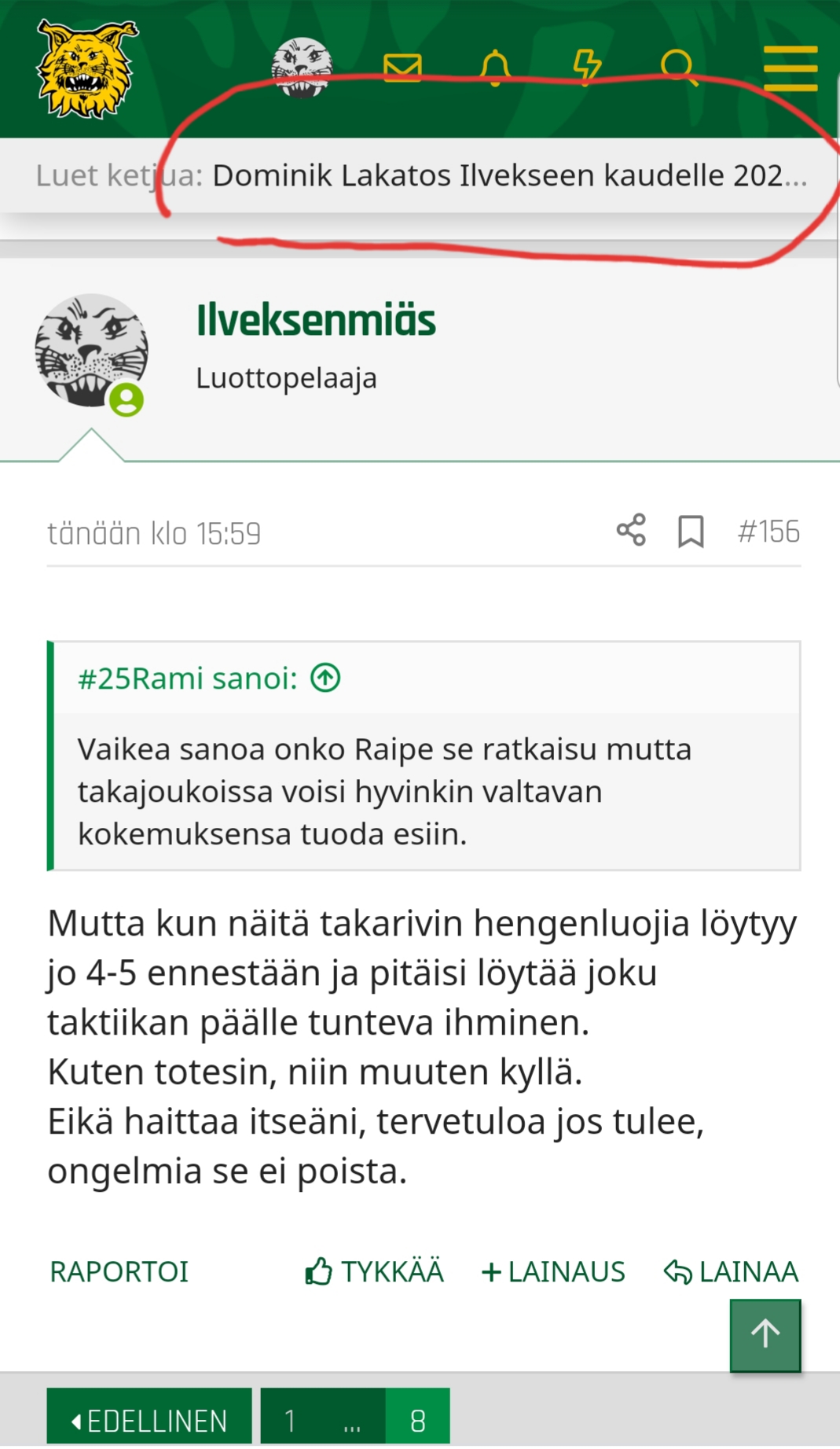Open your account avatar menu
Viewport: 840px width, 1449px height.
click(x=302, y=68)
